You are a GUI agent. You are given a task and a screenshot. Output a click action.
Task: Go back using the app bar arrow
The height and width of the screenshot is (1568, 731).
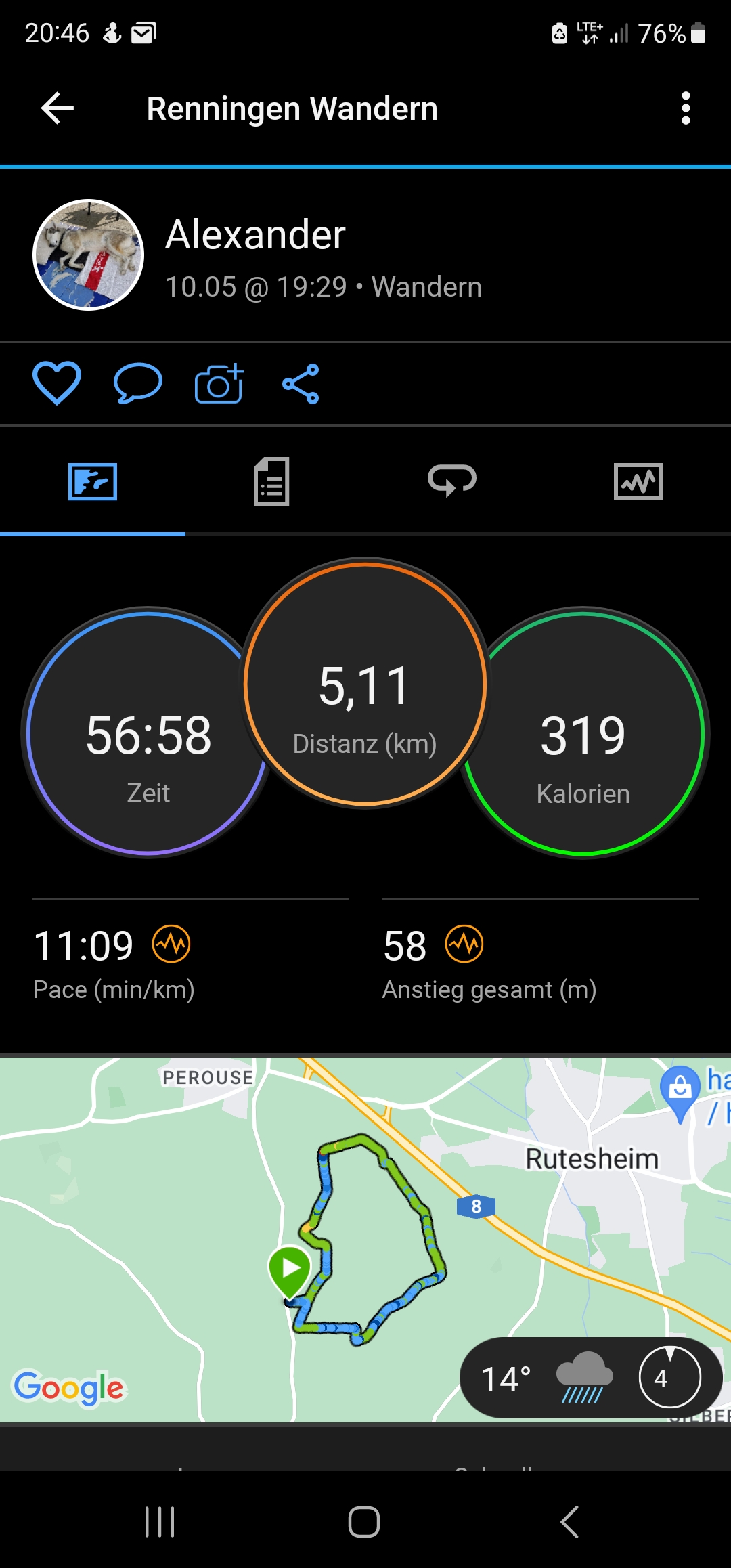(58, 108)
